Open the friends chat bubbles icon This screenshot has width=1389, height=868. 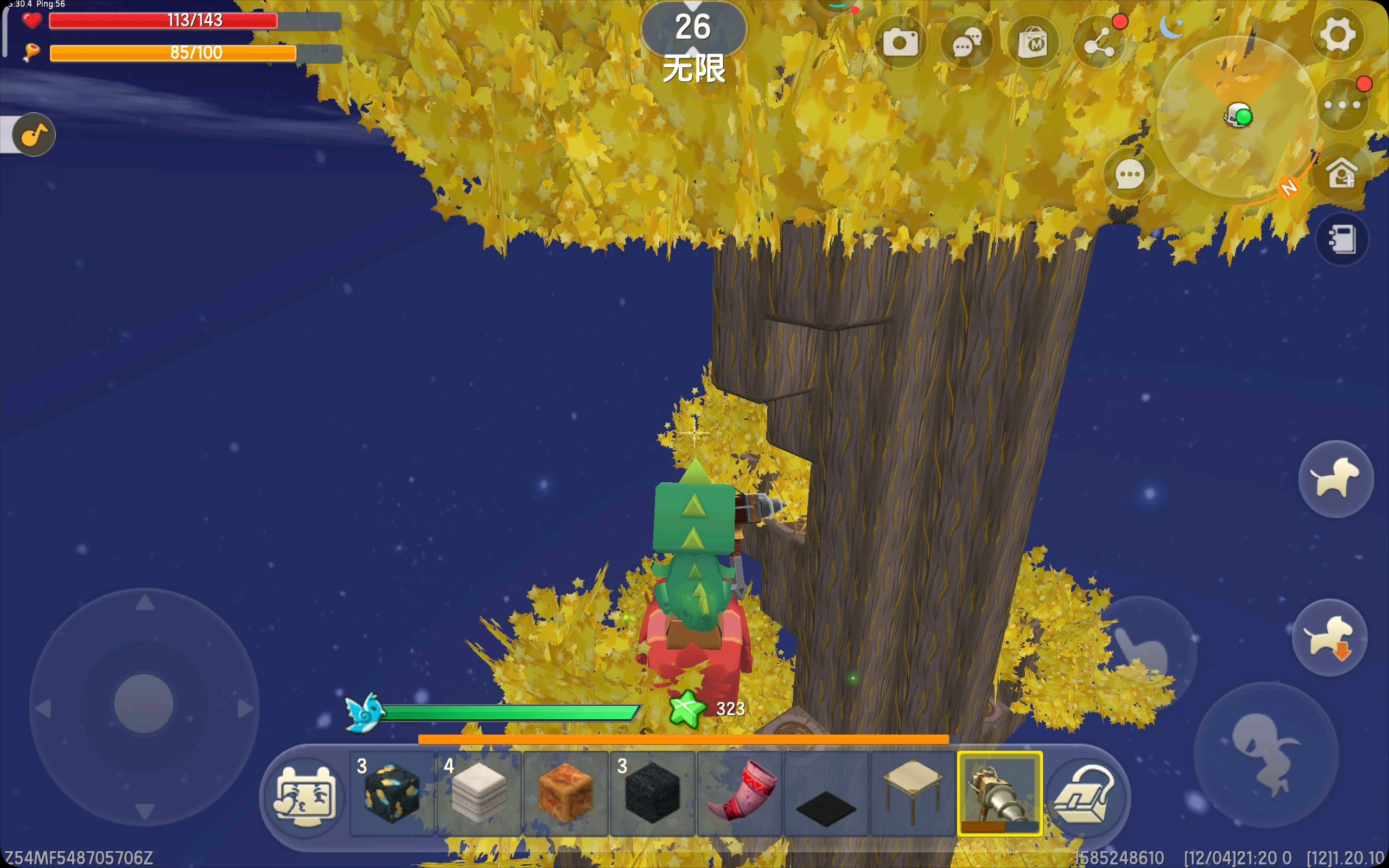pyautogui.click(x=966, y=43)
